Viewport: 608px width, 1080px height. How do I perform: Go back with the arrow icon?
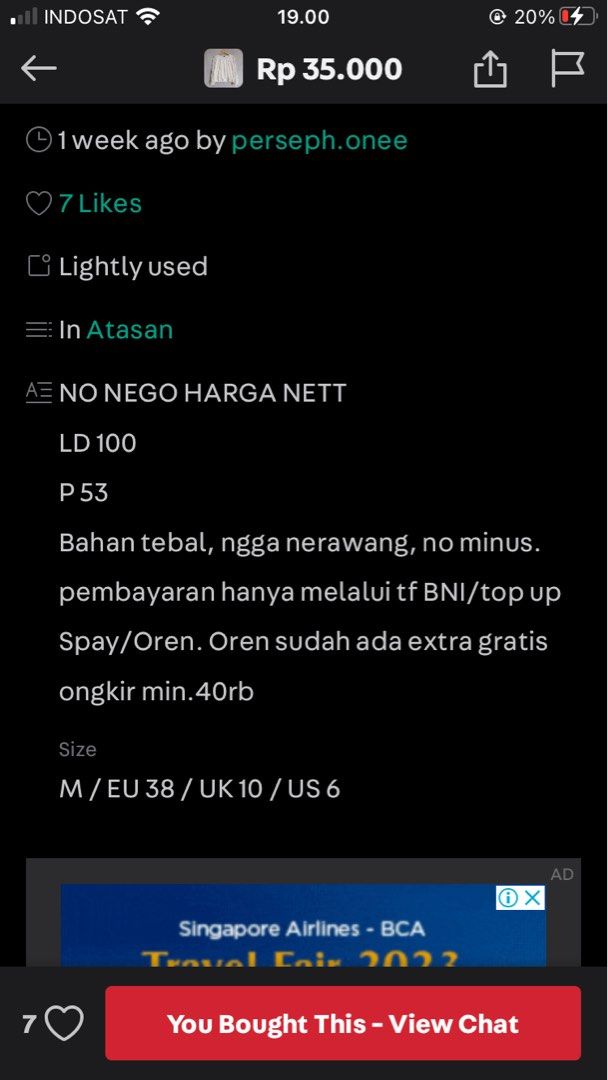[x=39, y=68]
